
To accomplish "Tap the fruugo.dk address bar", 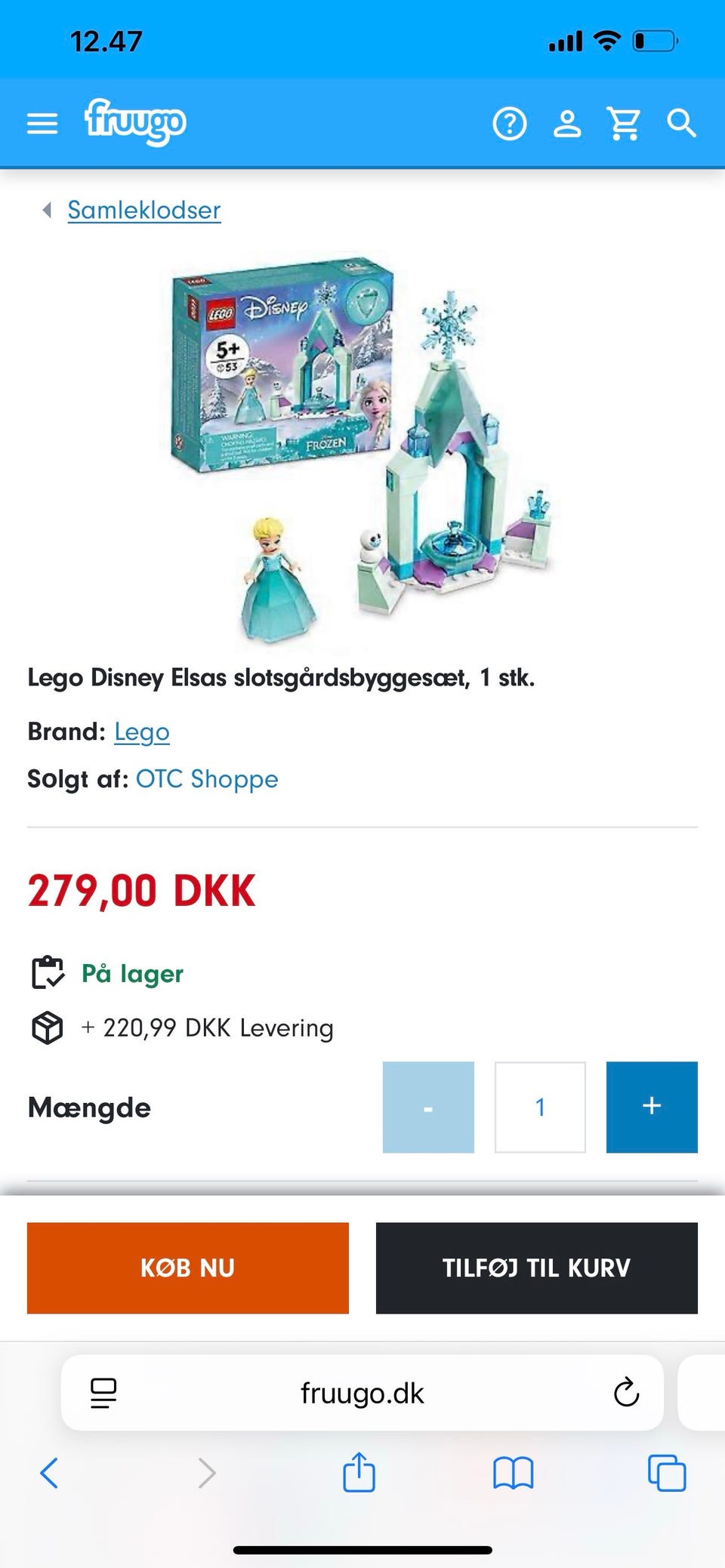I will [x=362, y=1393].
